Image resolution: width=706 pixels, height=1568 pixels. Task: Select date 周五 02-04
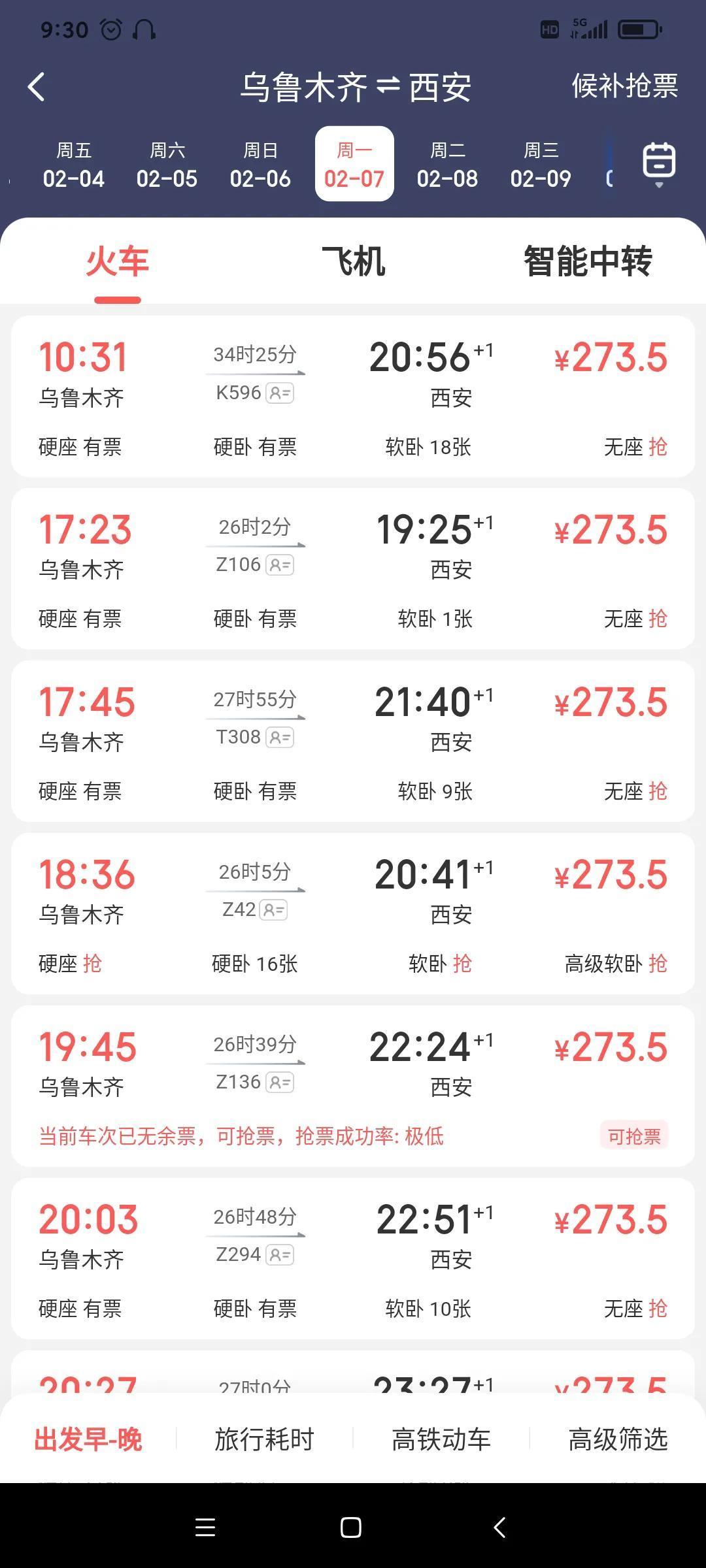[x=73, y=165]
